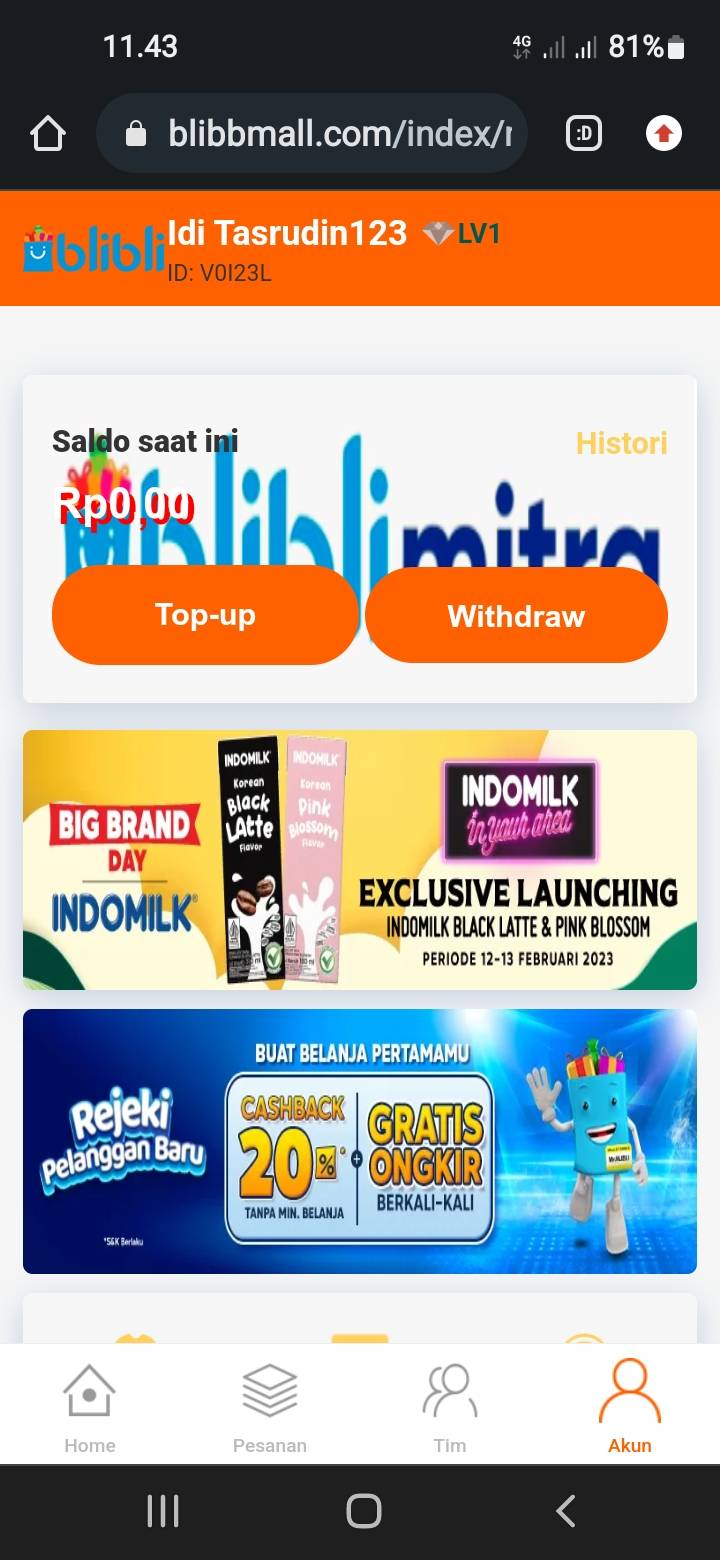Tap the Top-up button
This screenshot has width=720, height=1560.
click(205, 614)
